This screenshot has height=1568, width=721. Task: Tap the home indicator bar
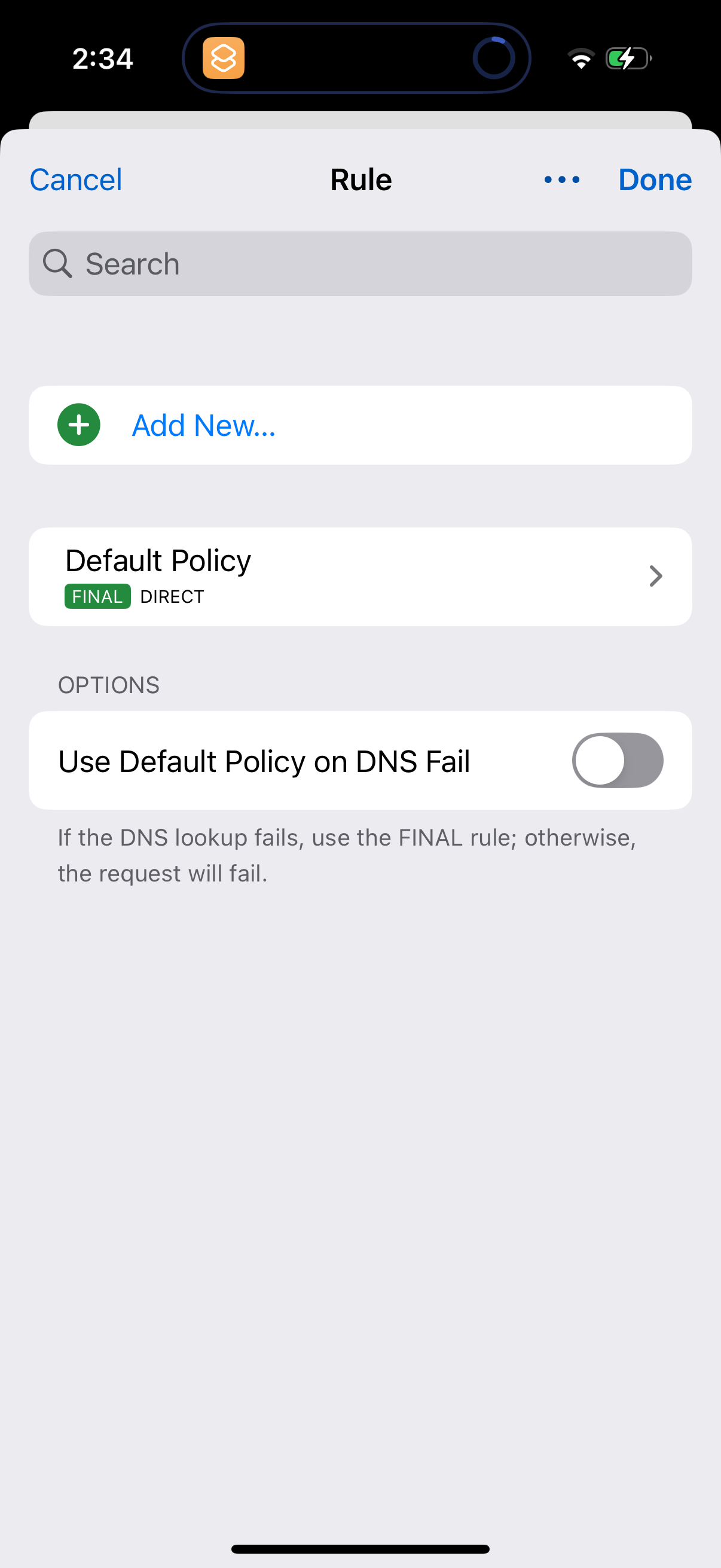[360, 1549]
